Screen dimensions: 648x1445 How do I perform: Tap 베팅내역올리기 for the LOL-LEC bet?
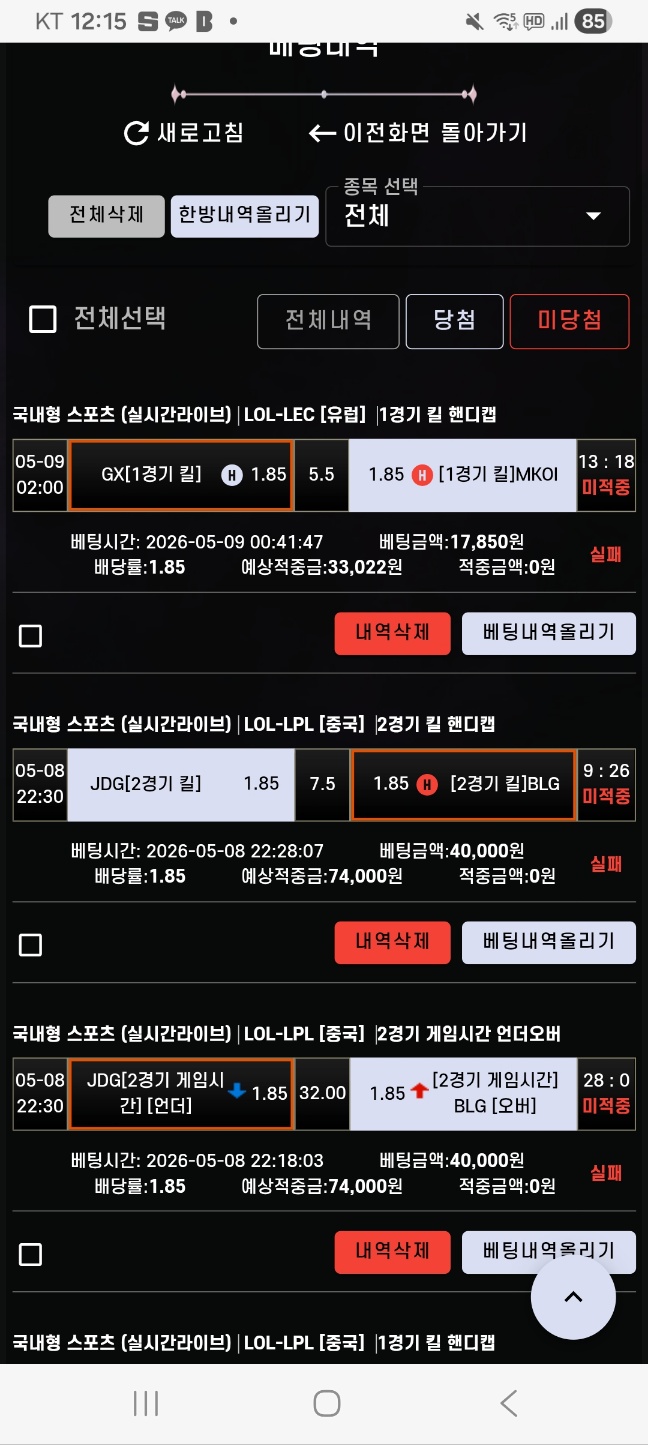click(548, 633)
